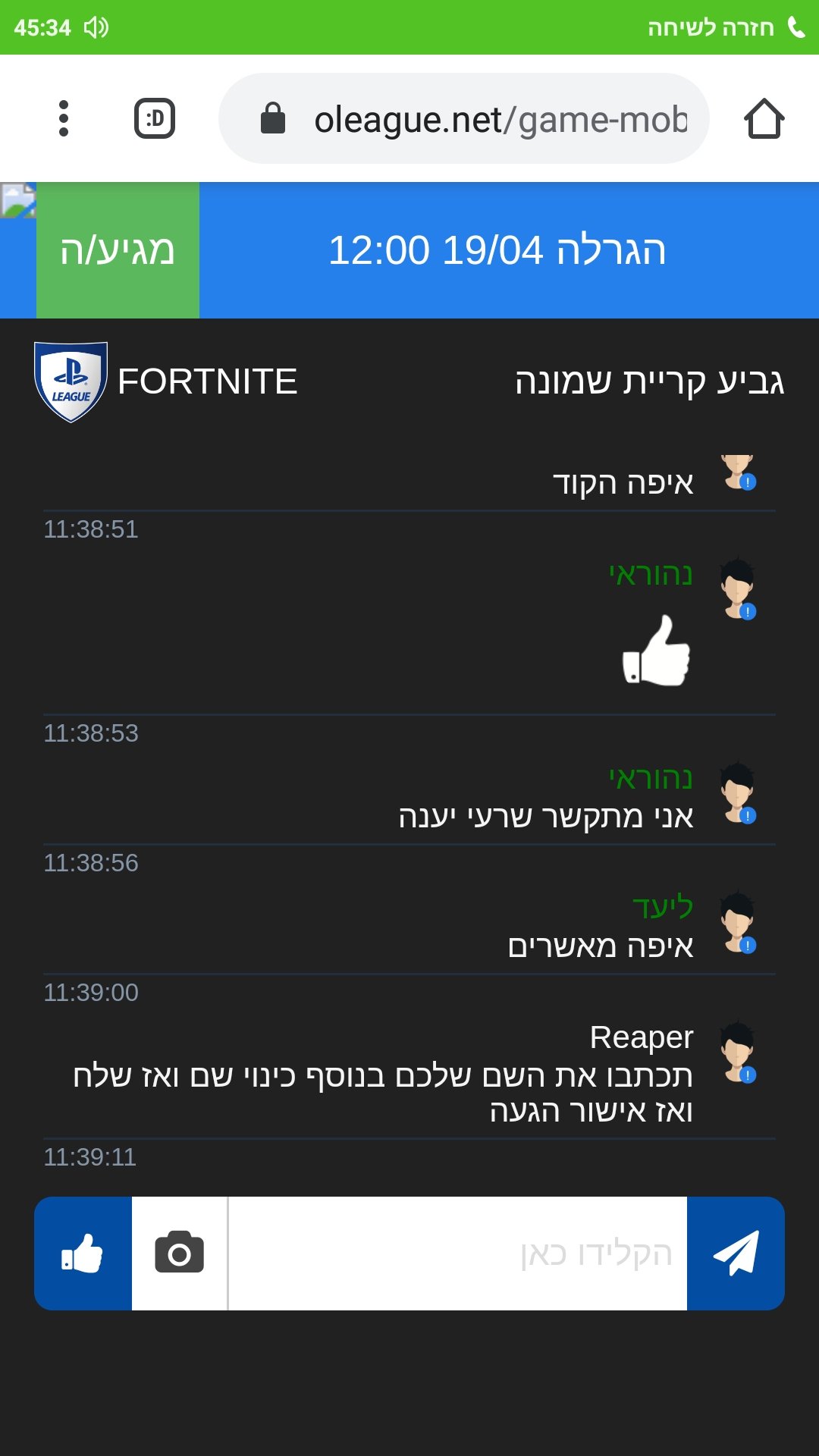Image resolution: width=819 pixels, height=1456 pixels.
Task: Open the browser tab switcher
Action: (x=155, y=118)
